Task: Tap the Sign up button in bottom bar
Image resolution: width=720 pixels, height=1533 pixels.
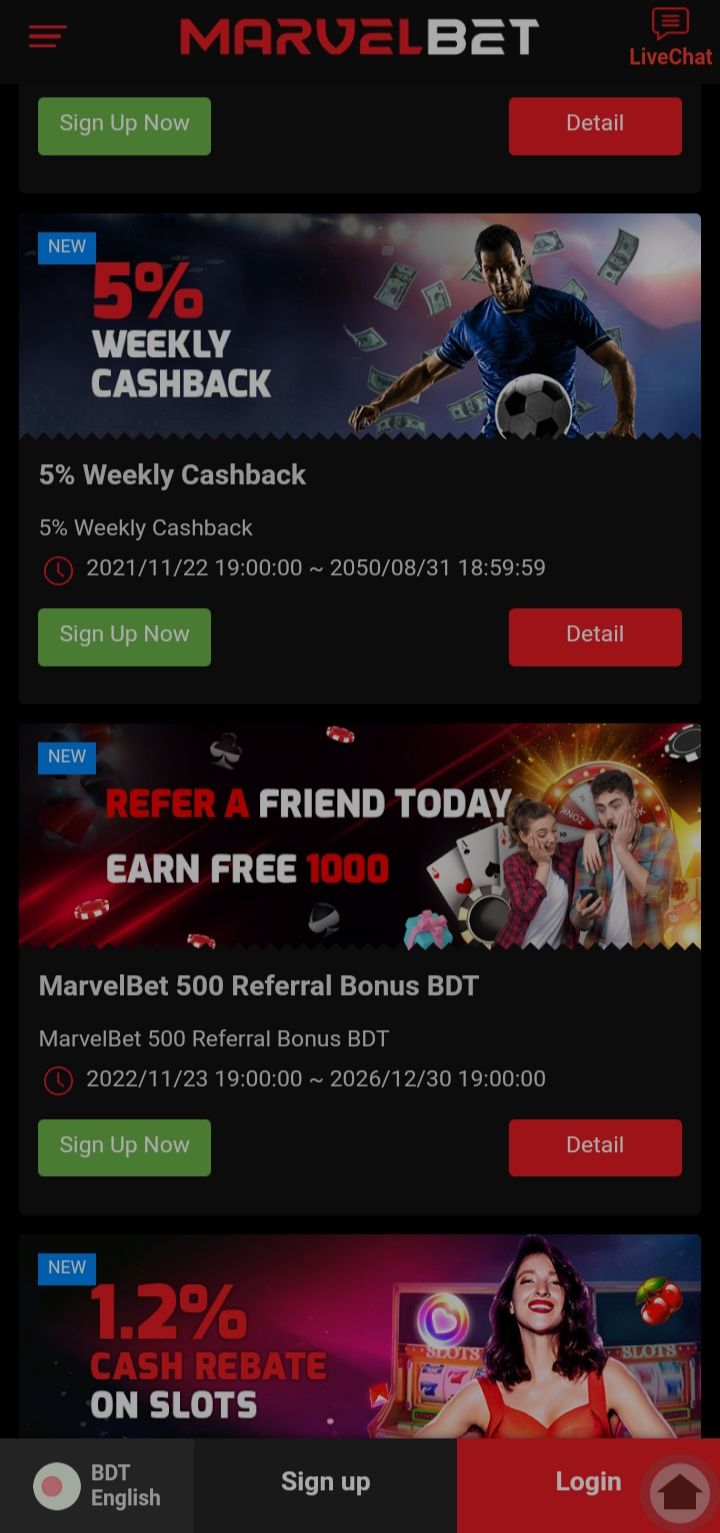Action: click(x=325, y=1482)
